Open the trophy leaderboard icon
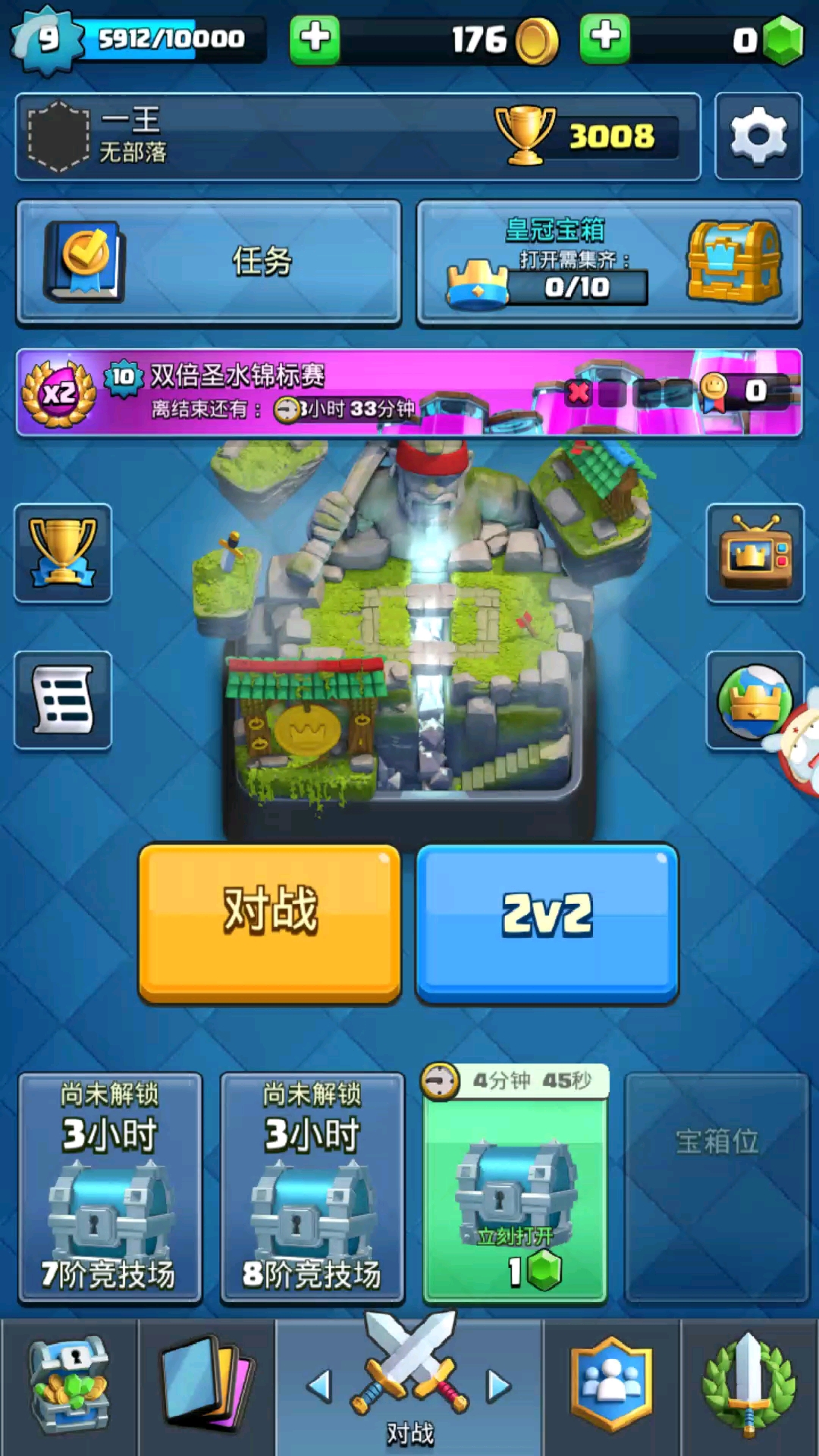Image resolution: width=819 pixels, height=1456 pixels. coord(63,553)
